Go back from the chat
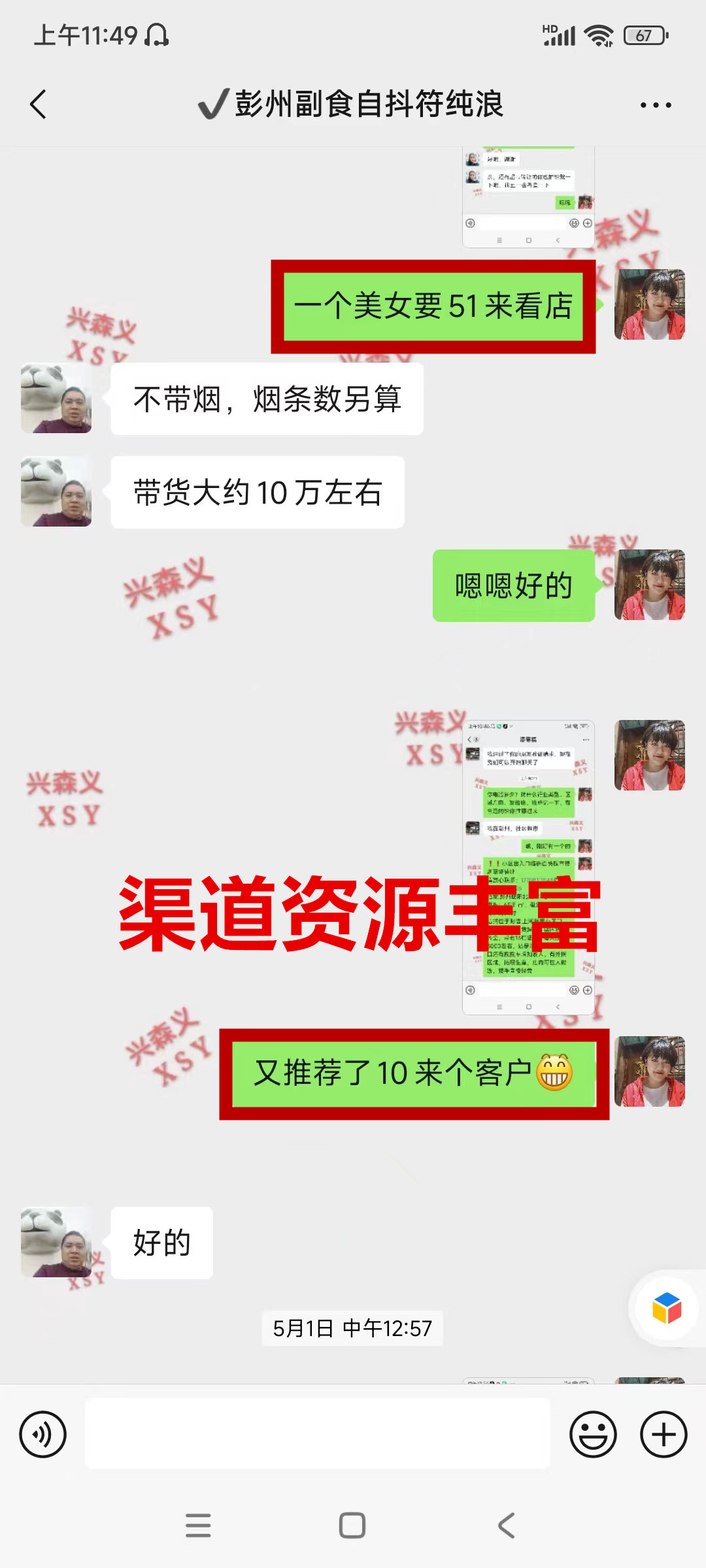 [x=39, y=105]
